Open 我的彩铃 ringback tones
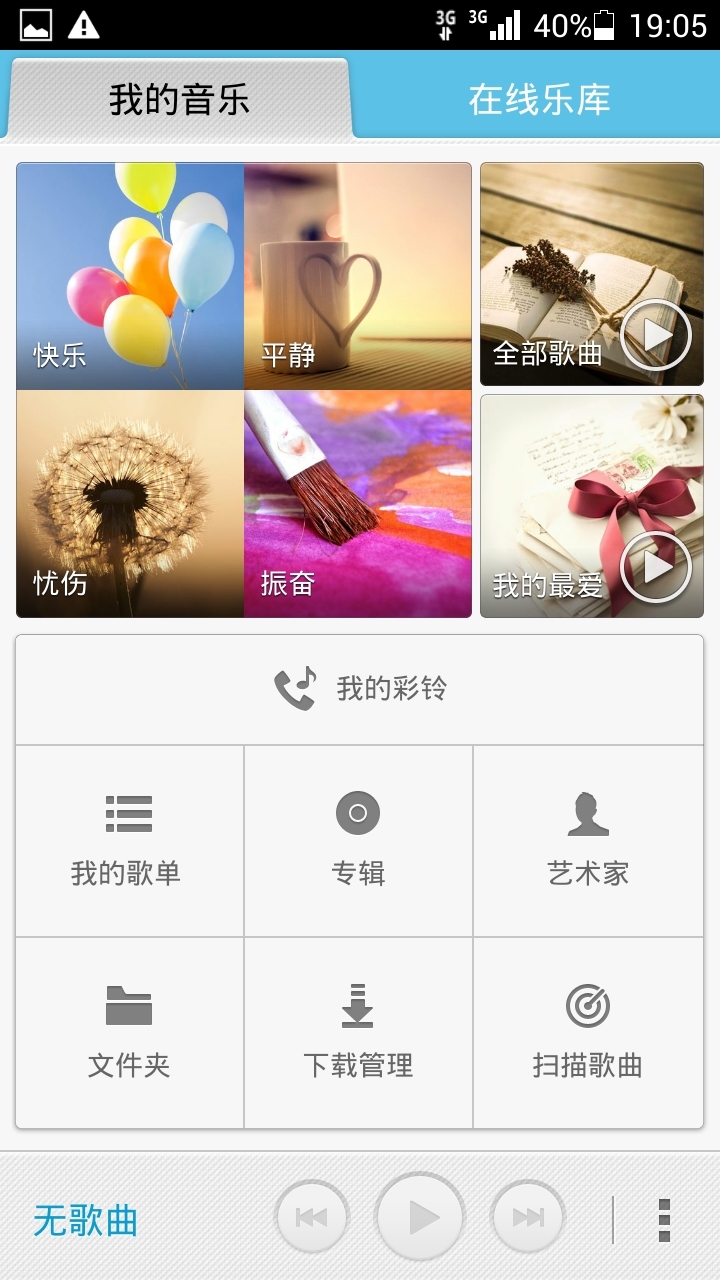 [x=360, y=690]
